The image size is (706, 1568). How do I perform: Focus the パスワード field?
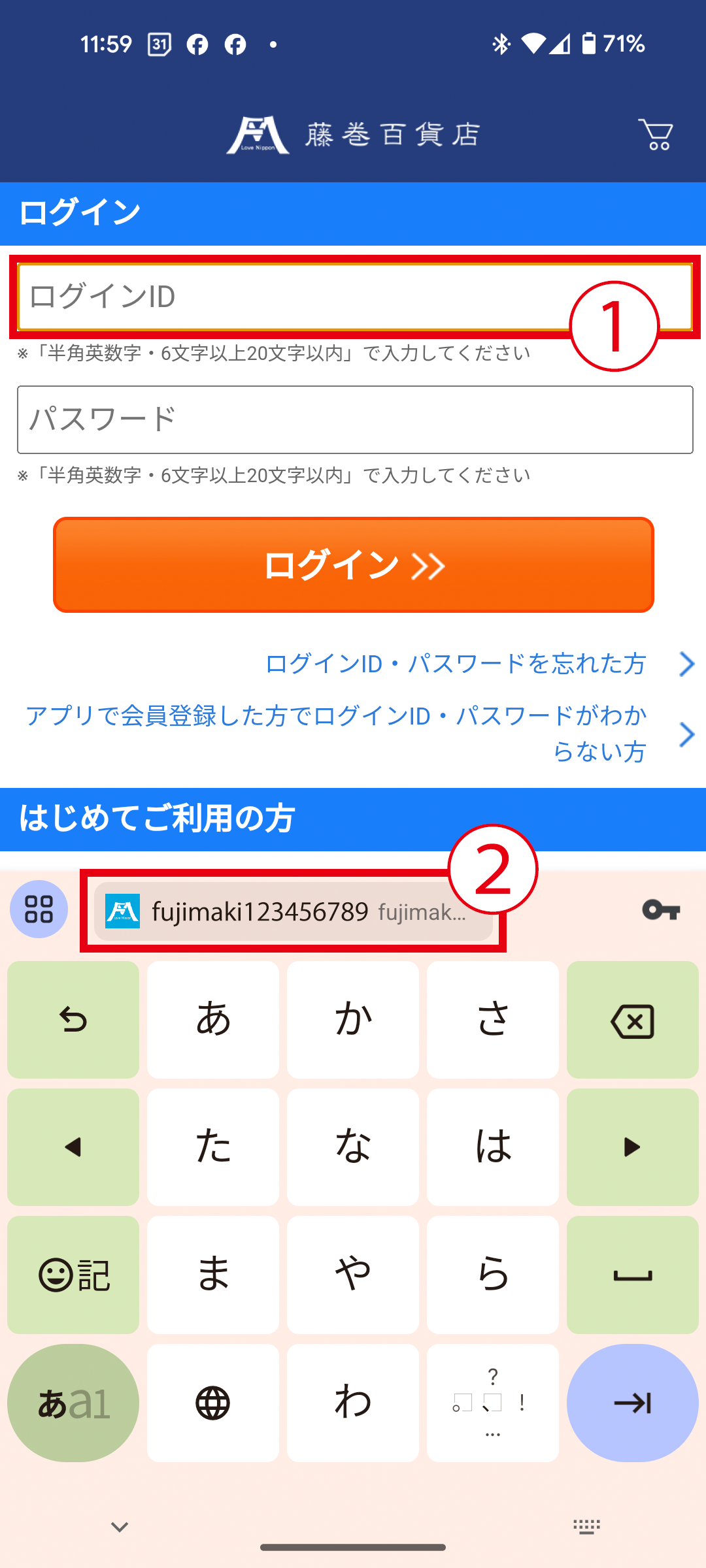(355, 419)
